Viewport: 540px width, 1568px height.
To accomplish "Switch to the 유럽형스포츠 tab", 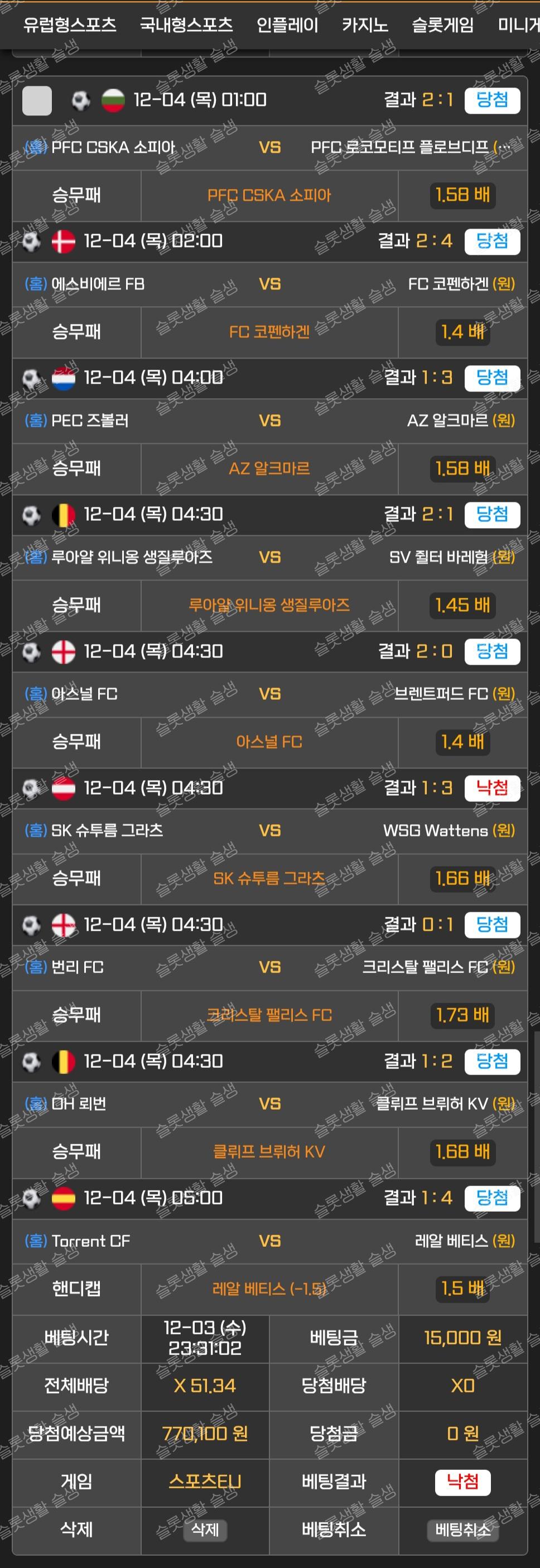I will [70, 25].
